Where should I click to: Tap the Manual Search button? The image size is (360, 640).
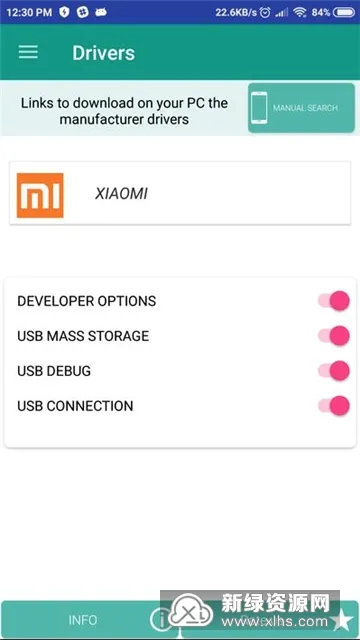pyautogui.click(x=301, y=108)
